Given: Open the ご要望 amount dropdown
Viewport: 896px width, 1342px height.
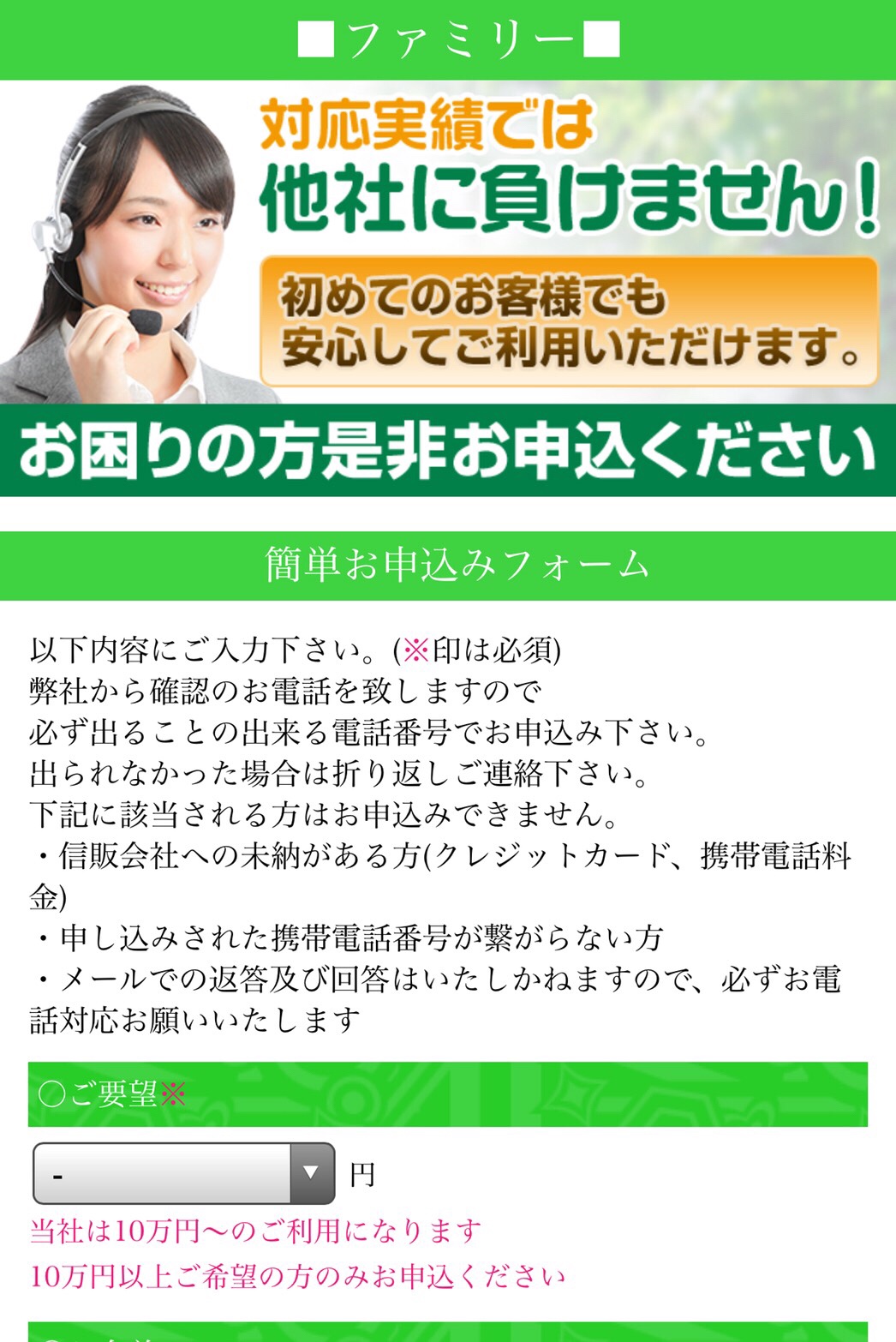Looking at the screenshot, I should tap(183, 1173).
